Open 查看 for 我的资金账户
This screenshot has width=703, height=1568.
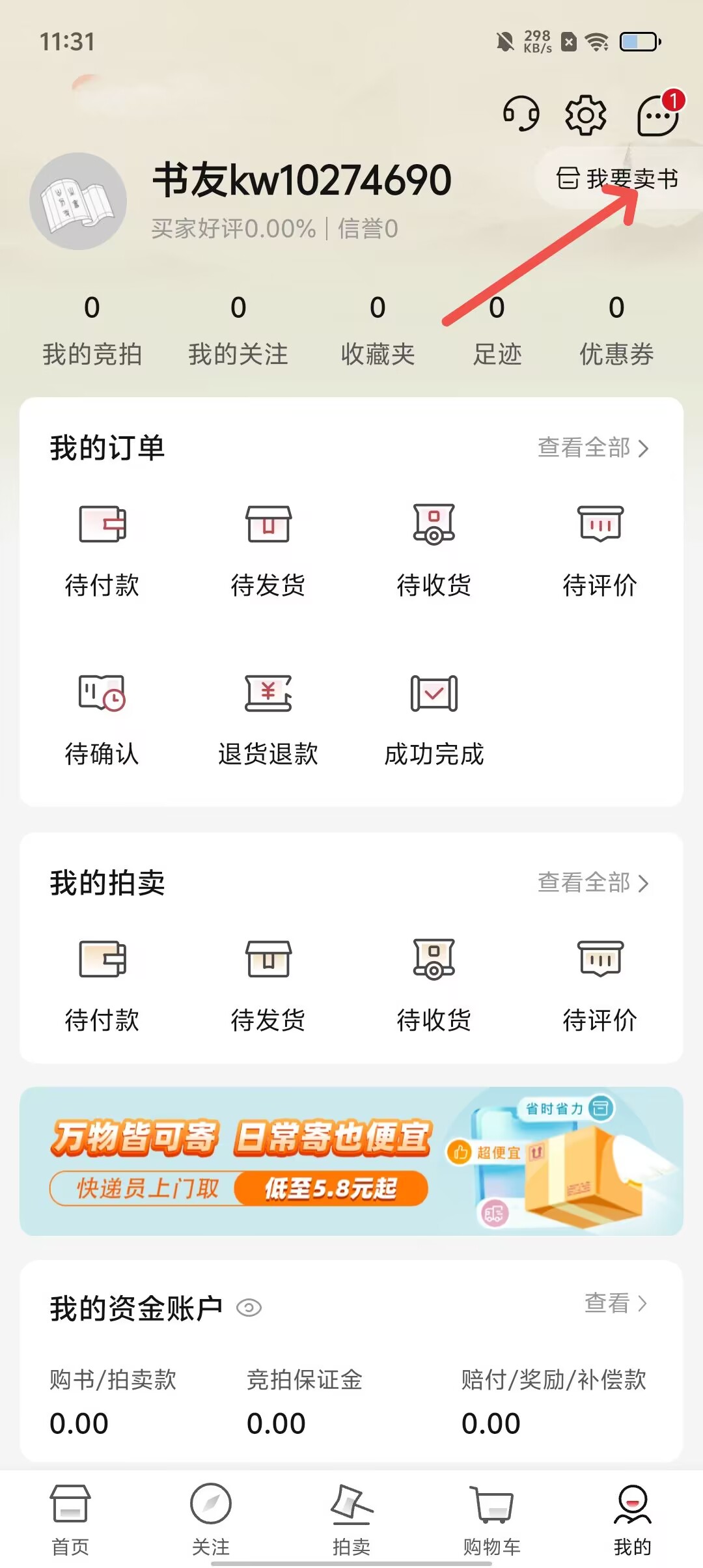[615, 1303]
